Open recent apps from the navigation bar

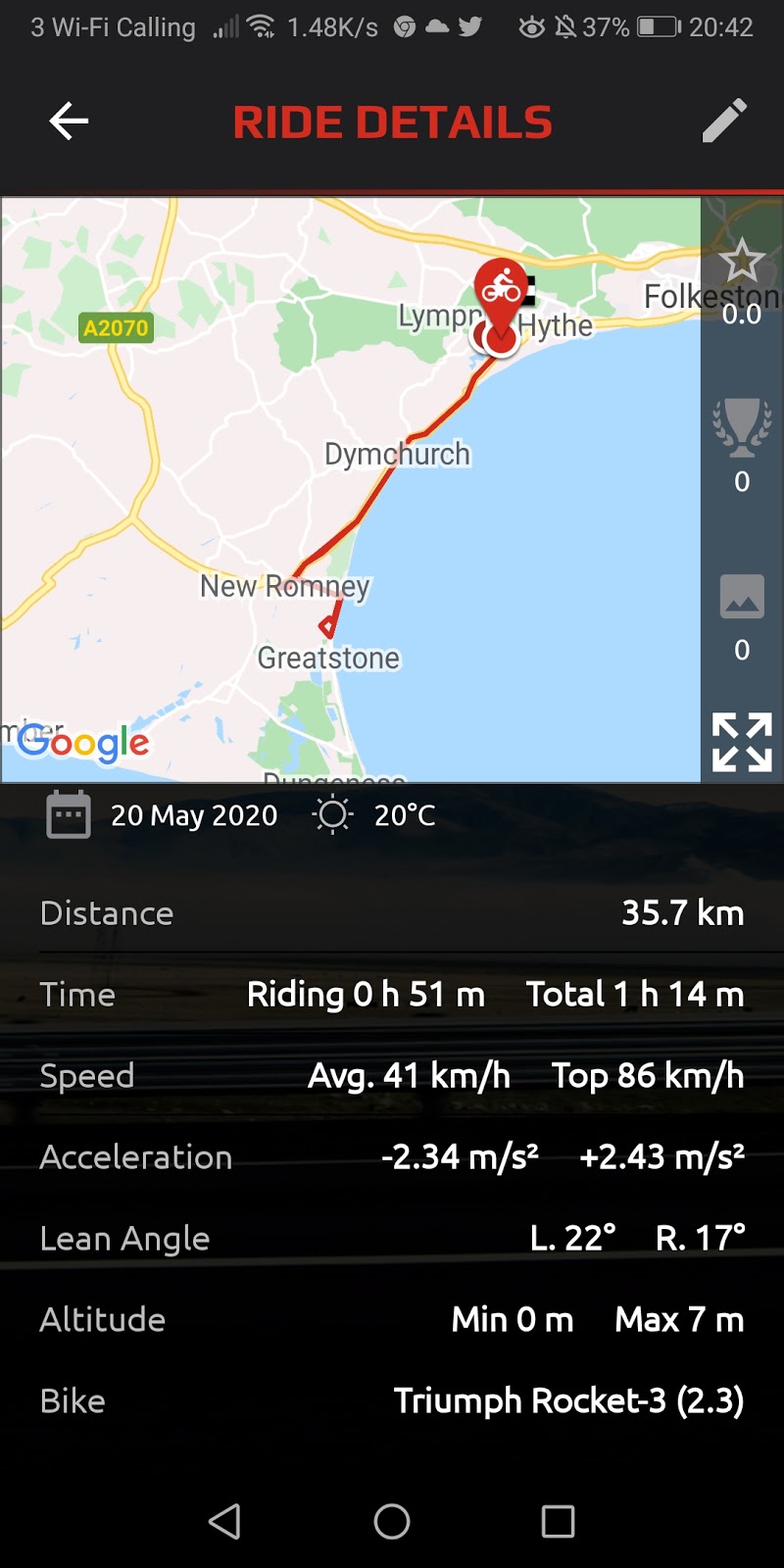click(558, 1521)
